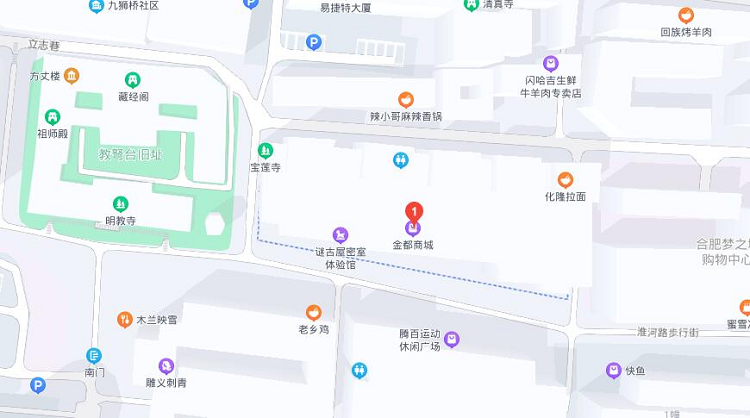Tap the 南门 gate marker
Viewport: 750px width, 418px height.
[x=94, y=356]
